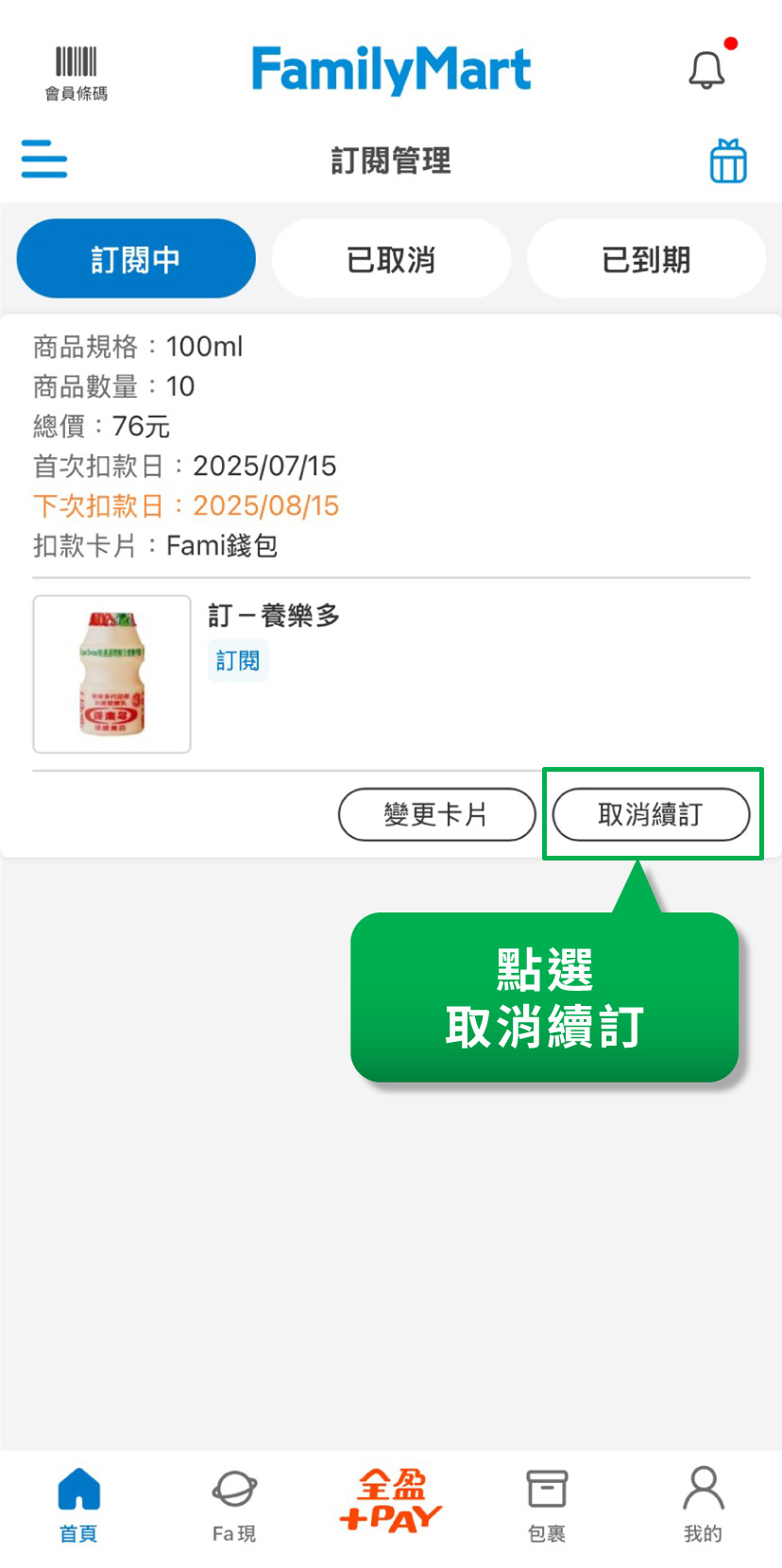Tap the 變更卡片 button
The width and height of the screenshot is (782, 1568).
click(x=436, y=814)
